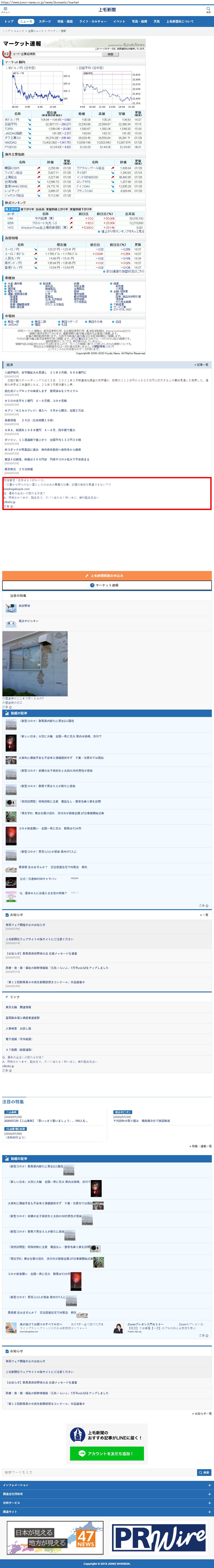
Task: Expand the 関連サイト section
Action: point(107,1511)
